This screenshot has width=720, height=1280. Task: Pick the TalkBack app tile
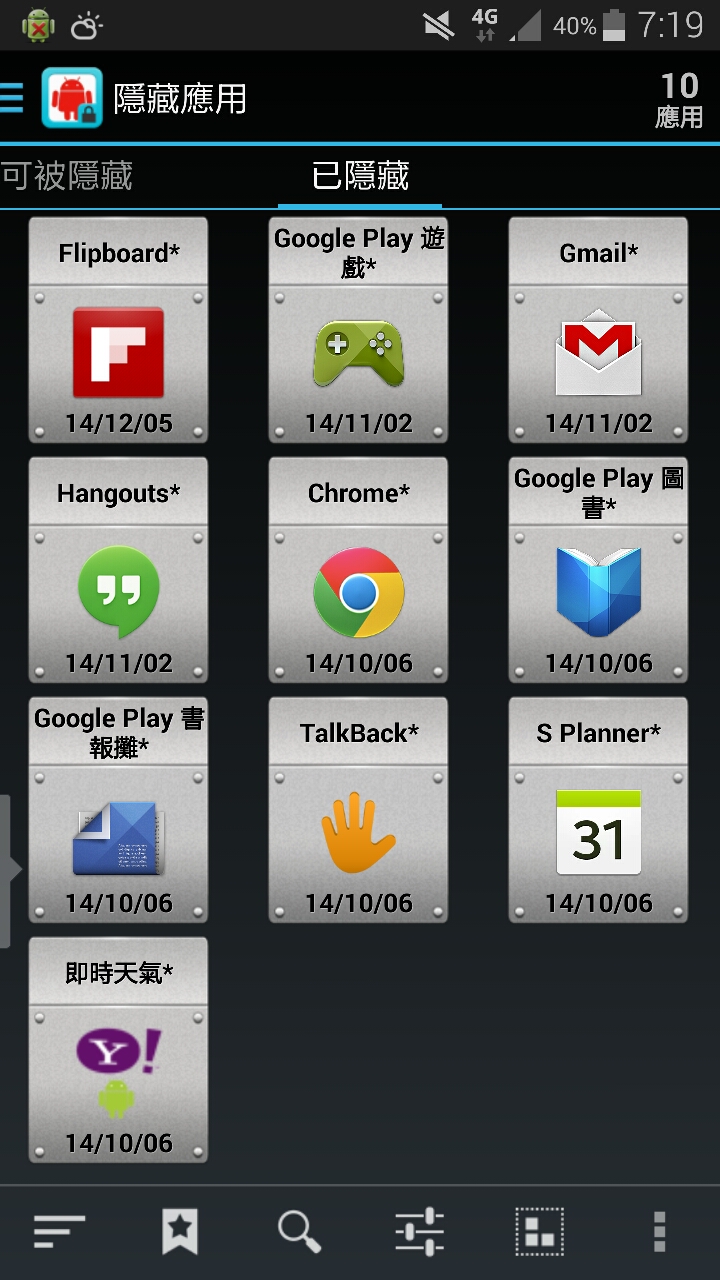[358, 811]
